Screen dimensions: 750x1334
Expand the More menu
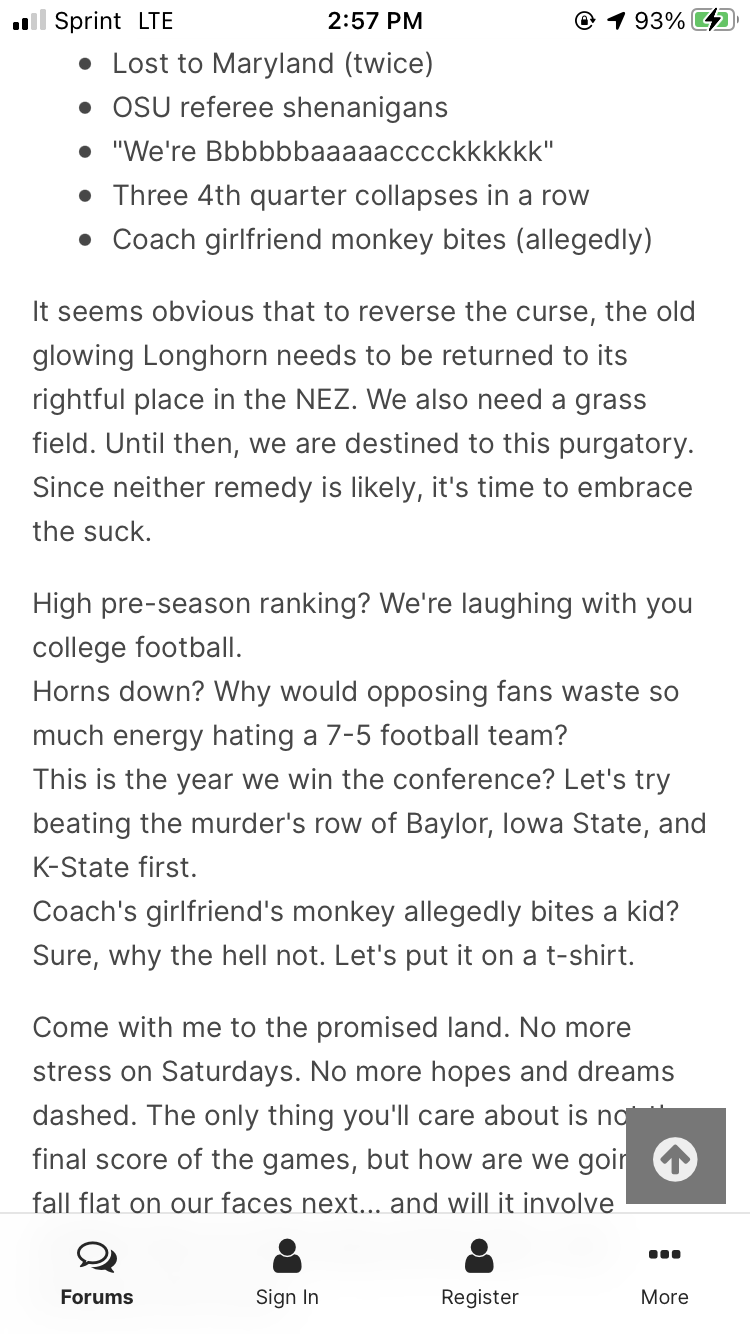point(665,1272)
